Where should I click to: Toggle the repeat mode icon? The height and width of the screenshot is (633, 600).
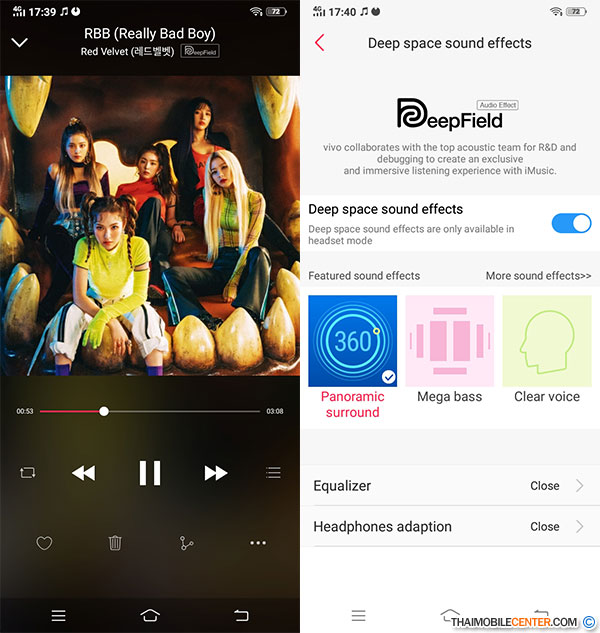28,473
